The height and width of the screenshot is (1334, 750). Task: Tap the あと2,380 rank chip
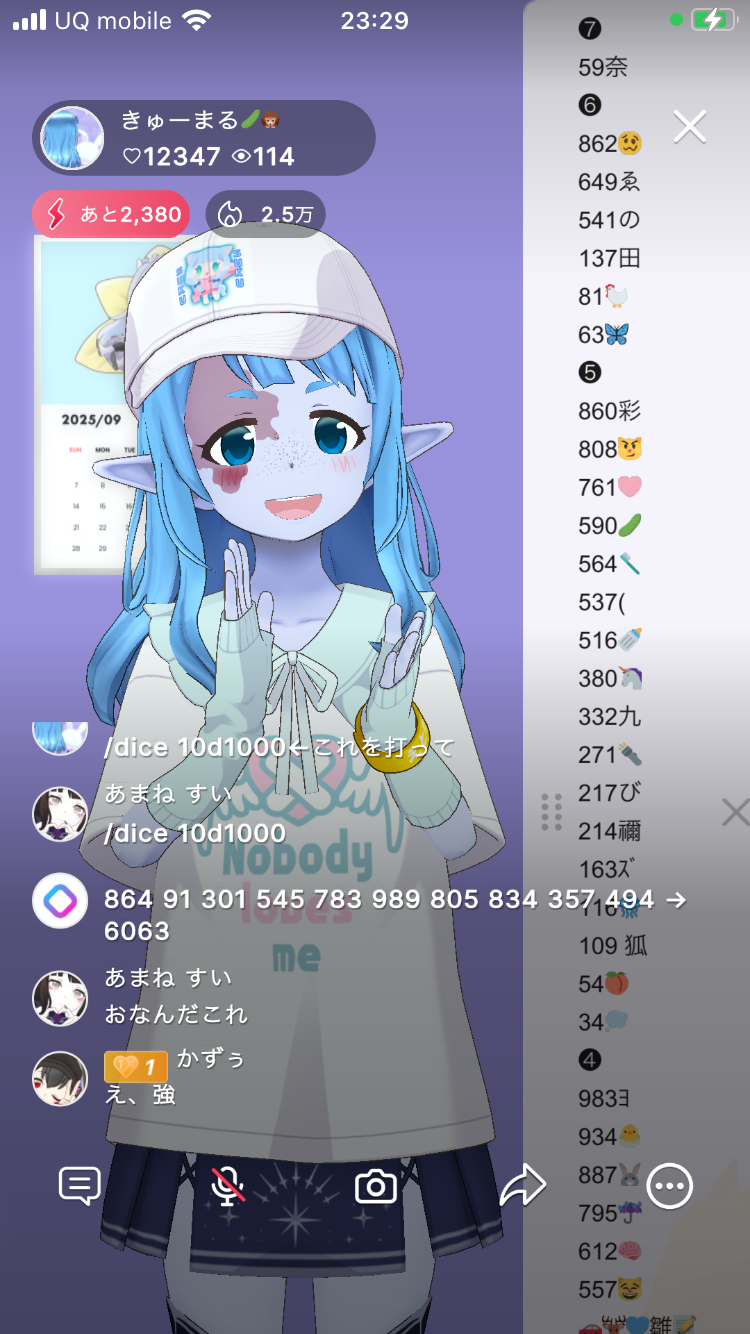click(x=111, y=214)
